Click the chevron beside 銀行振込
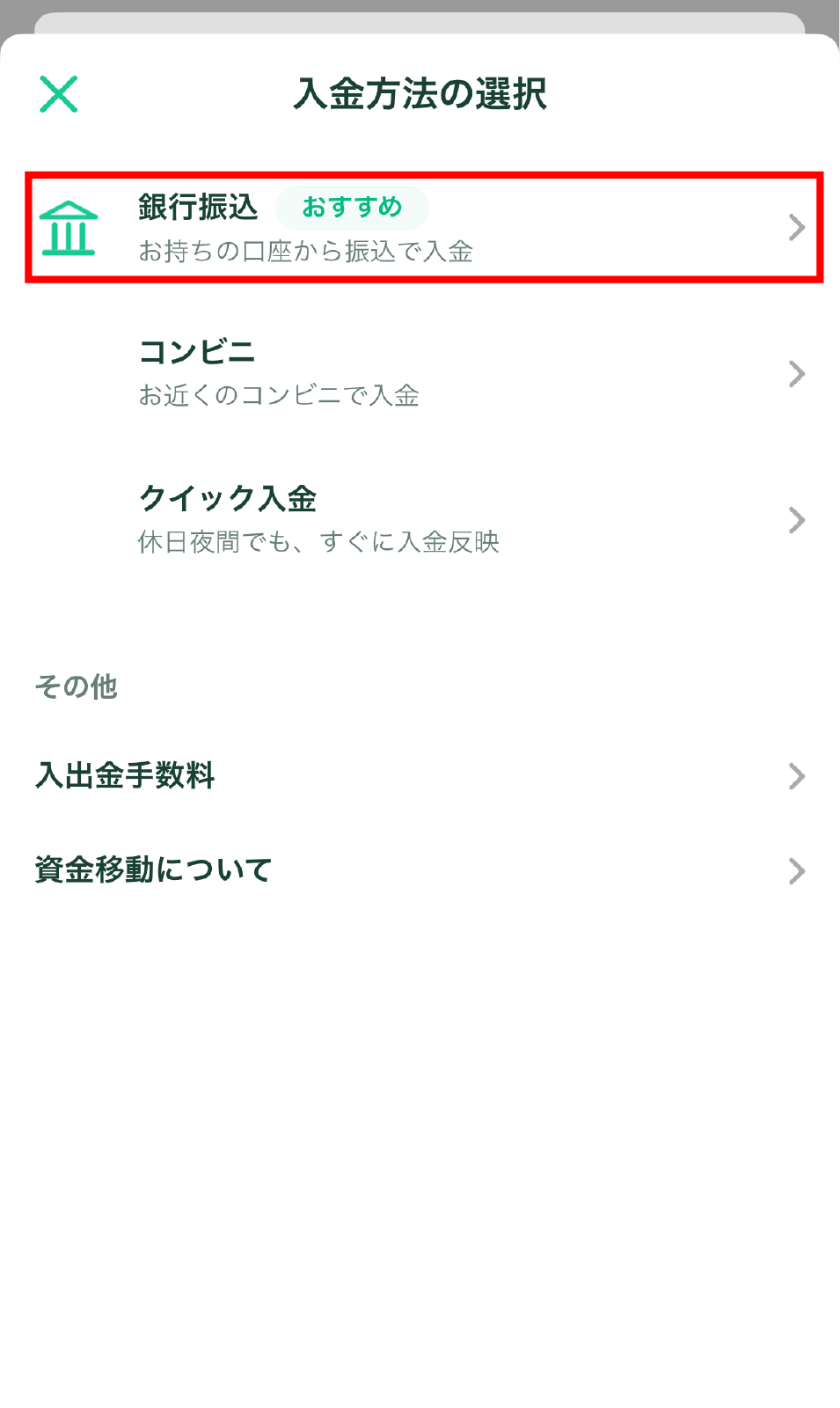Viewport: 840px width, 1408px height. tap(797, 228)
